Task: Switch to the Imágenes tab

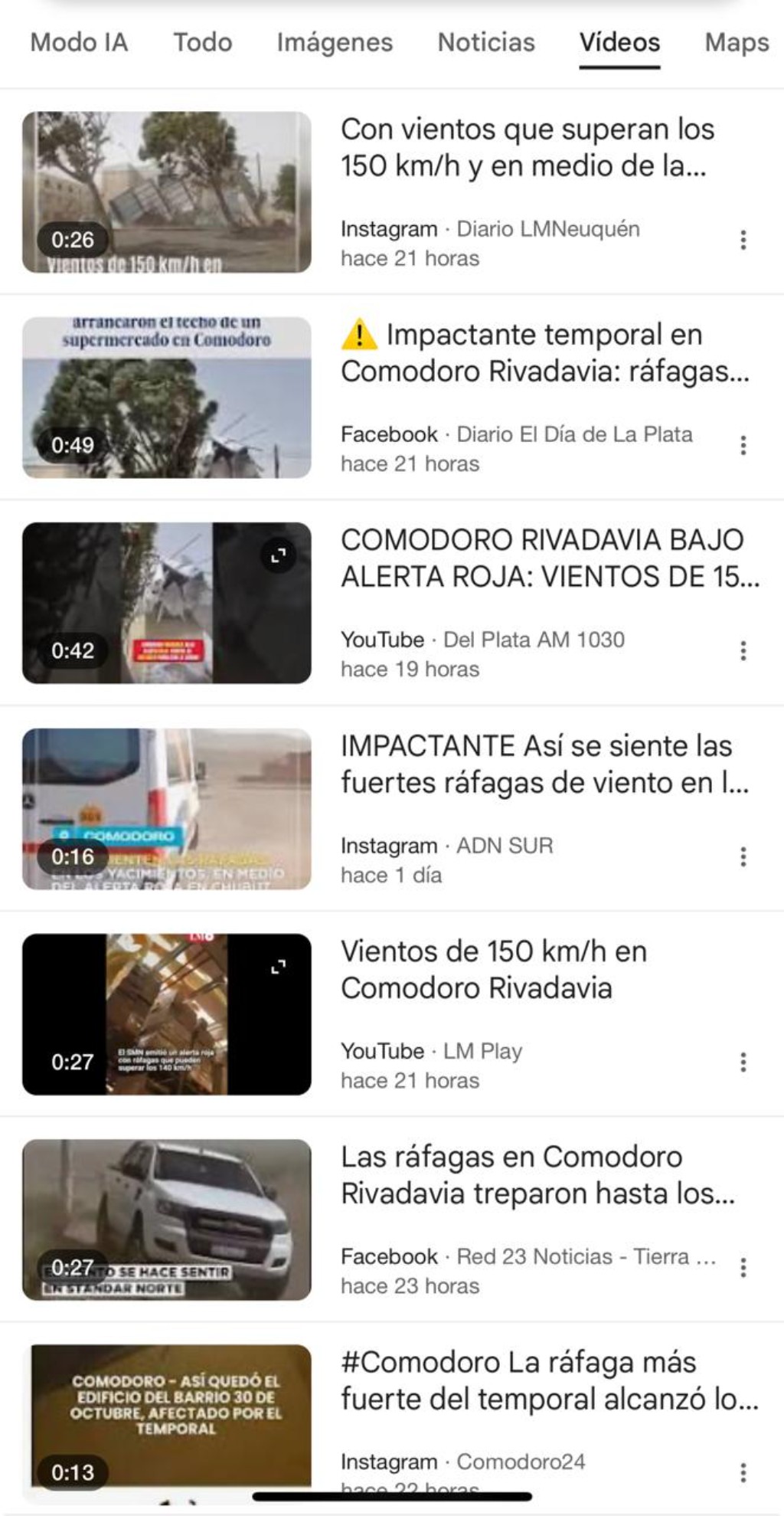Action: [335, 43]
